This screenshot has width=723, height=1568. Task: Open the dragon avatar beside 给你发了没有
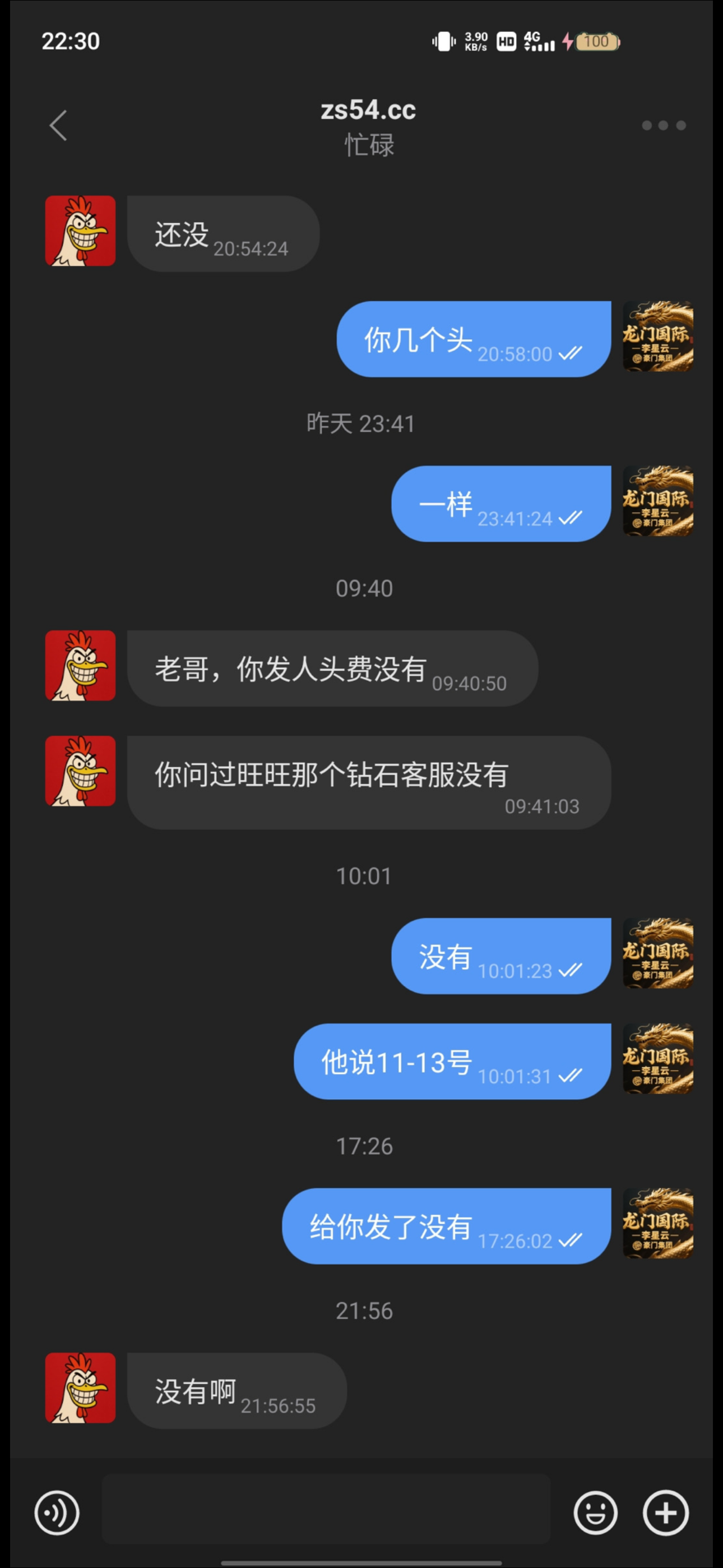pyautogui.click(x=658, y=1224)
